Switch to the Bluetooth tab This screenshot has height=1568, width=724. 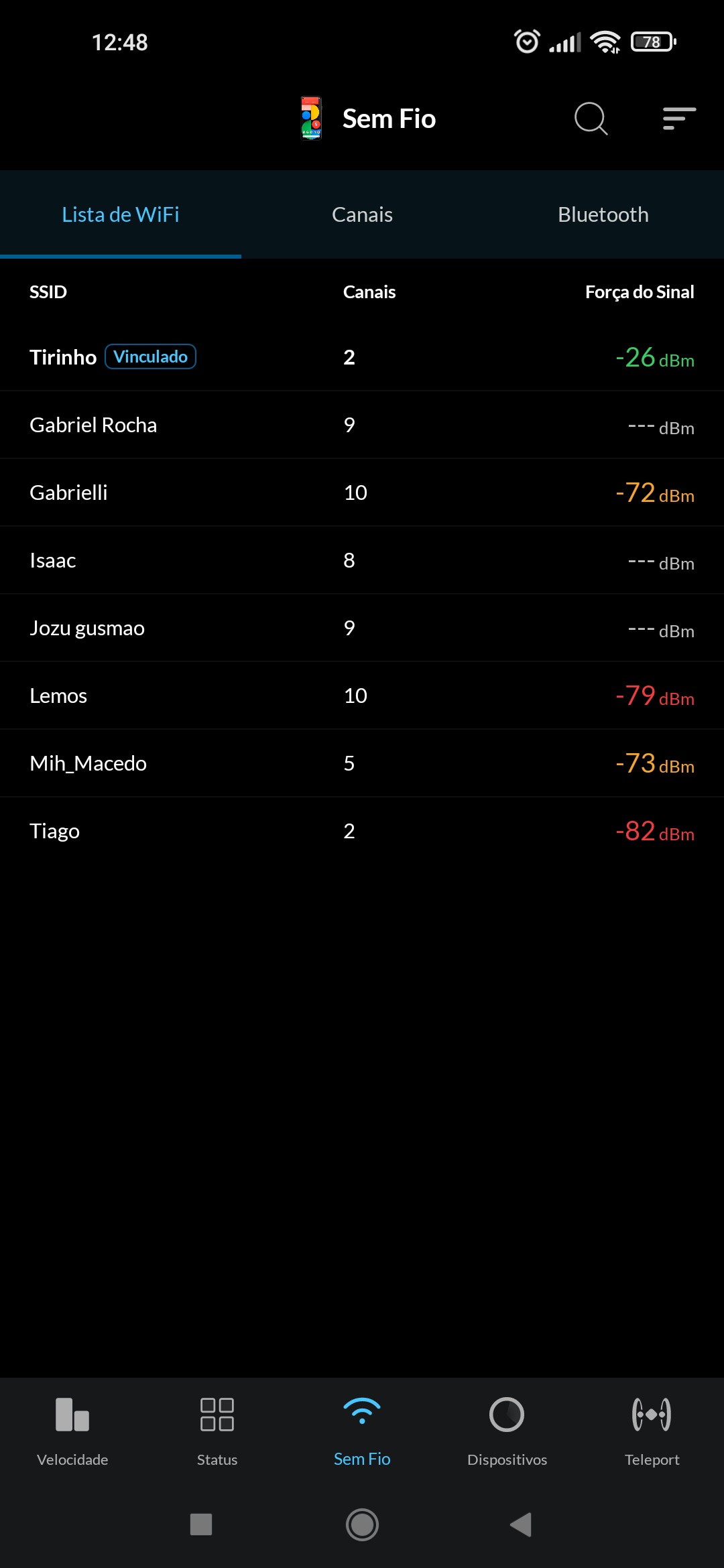click(603, 215)
